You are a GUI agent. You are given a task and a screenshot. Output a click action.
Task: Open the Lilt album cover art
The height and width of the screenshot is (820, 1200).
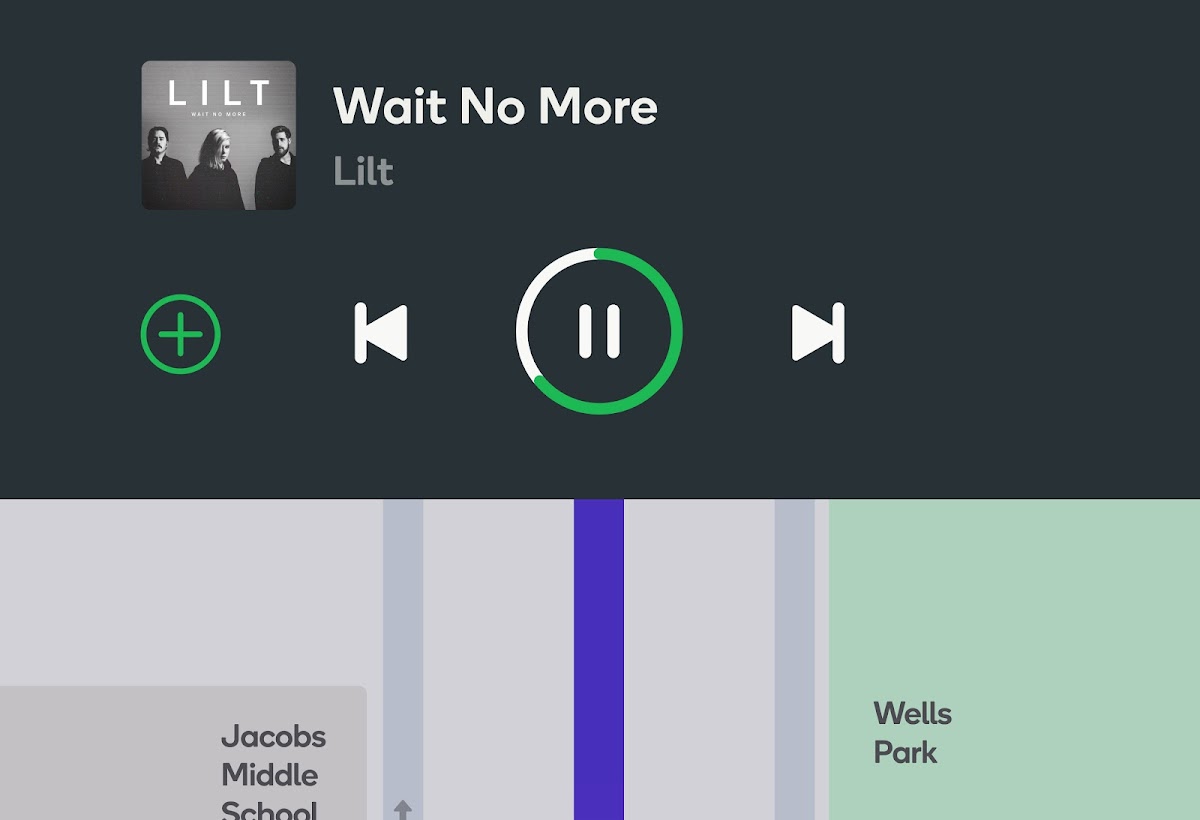point(219,135)
